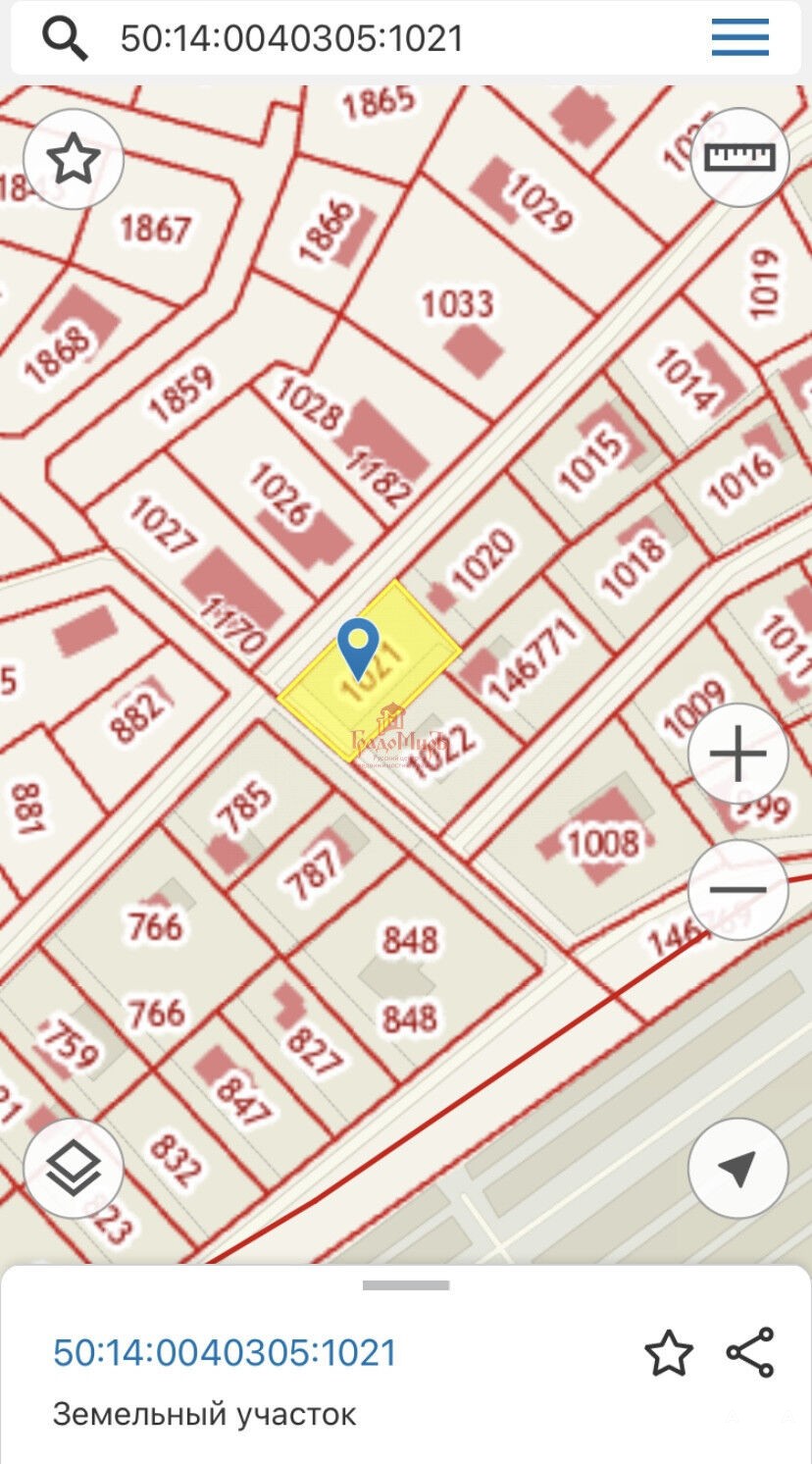This screenshot has width=812, height=1464.
Task: Open the map layers selector
Action: click(x=74, y=1169)
